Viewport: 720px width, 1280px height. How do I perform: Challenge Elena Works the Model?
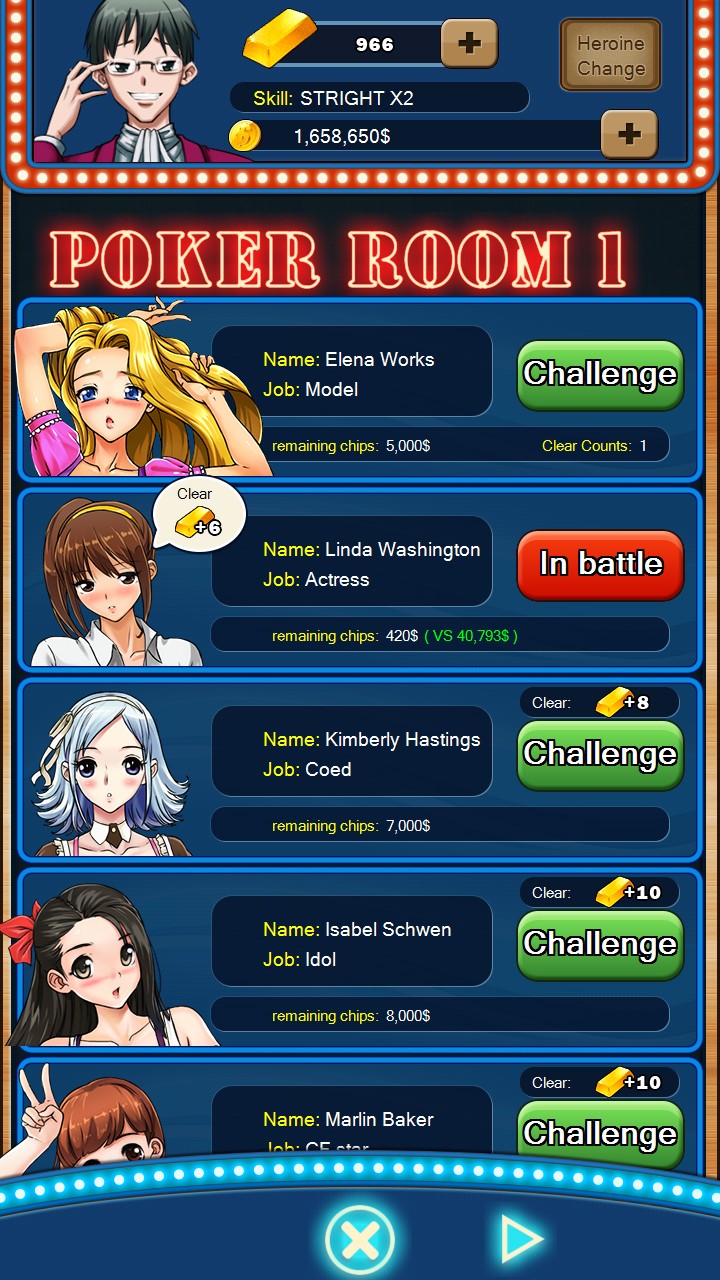pos(600,375)
